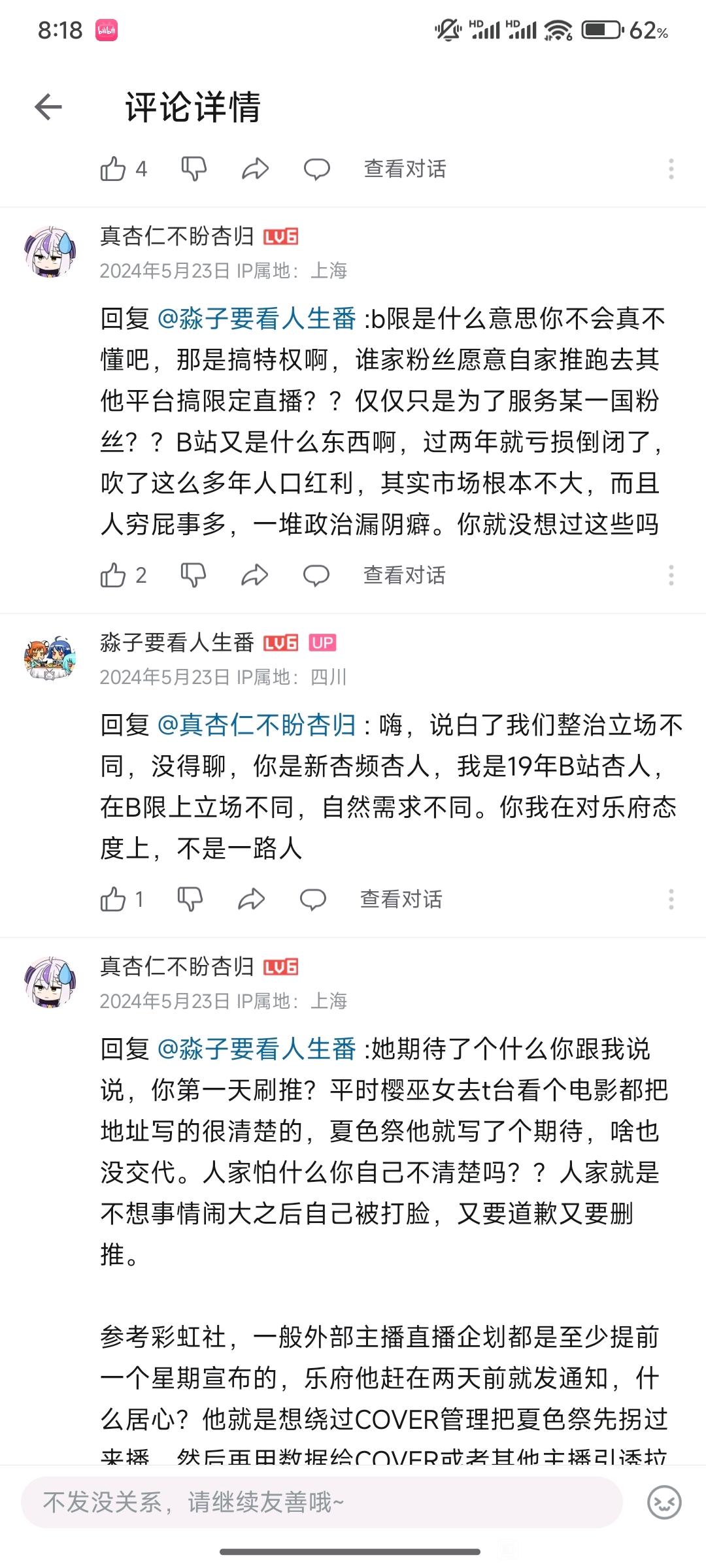The width and height of the screenshot is (706, 1568).
Task: Like the top comment with 4 likes
Action: point(113,169)
